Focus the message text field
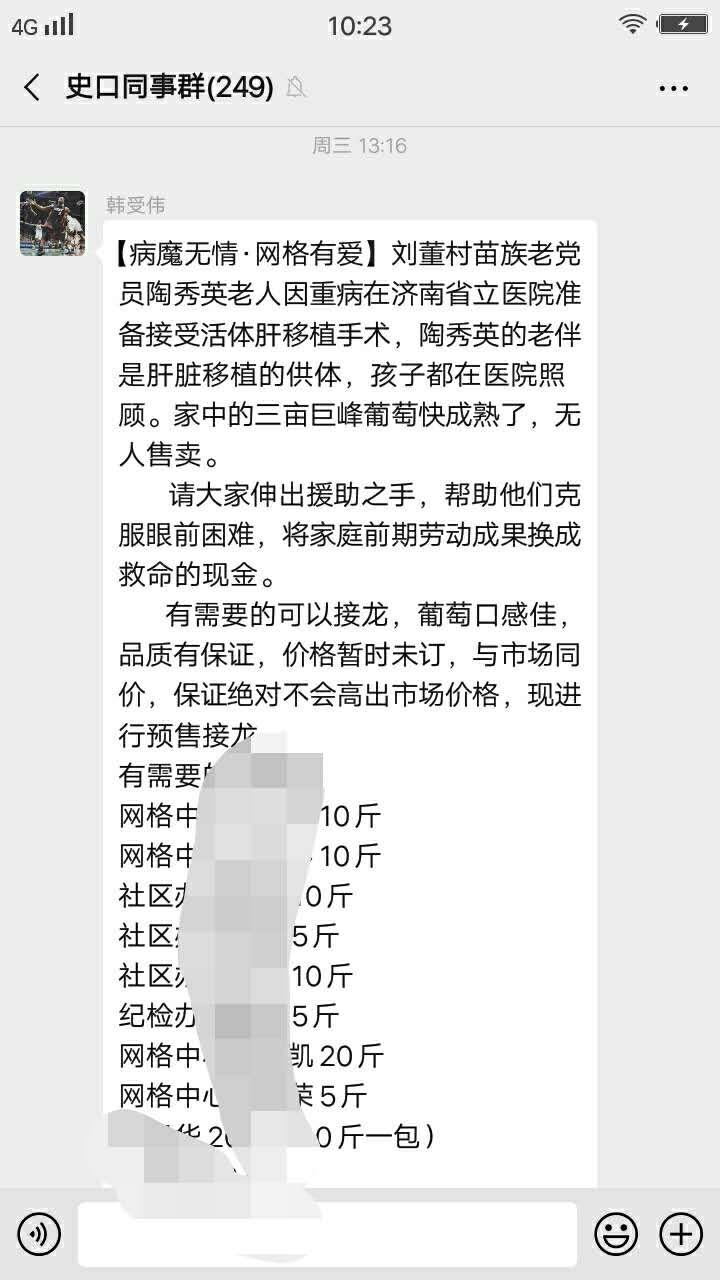720x1280 pixels. (x=328, y=1234)
